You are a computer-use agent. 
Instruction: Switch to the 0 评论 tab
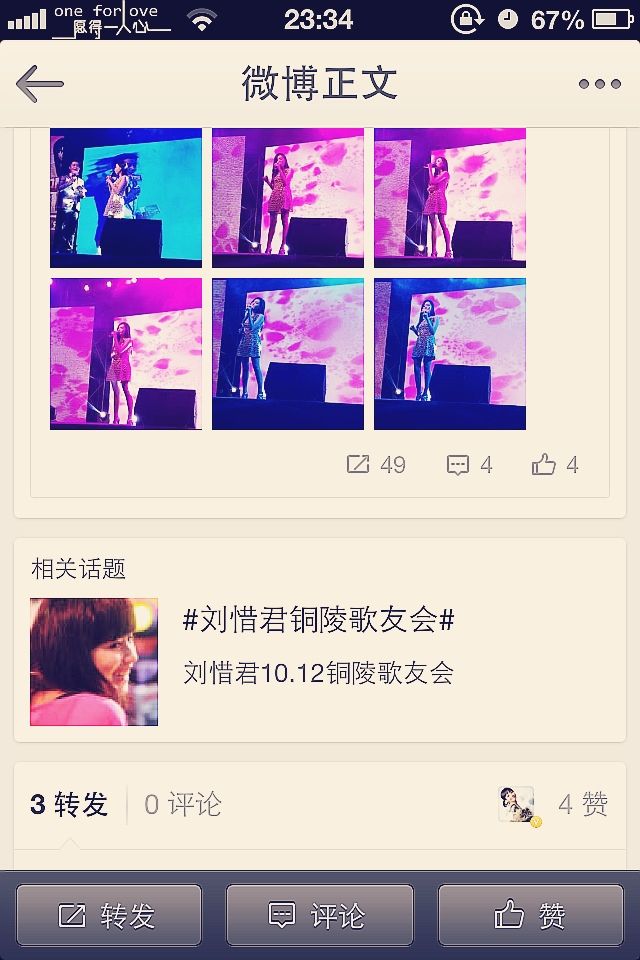tap(183, 804)
